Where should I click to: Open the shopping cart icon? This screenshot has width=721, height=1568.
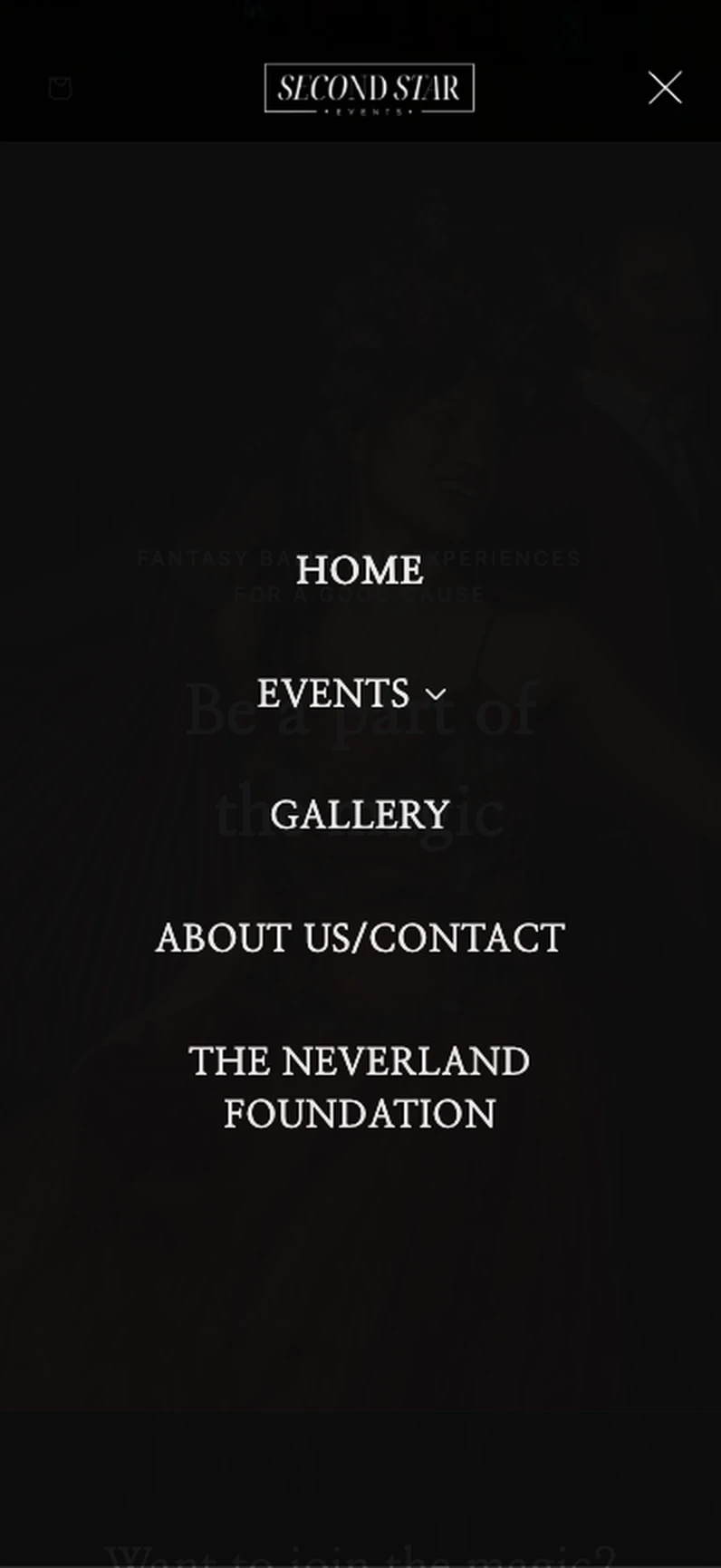(x=60, y=88)
